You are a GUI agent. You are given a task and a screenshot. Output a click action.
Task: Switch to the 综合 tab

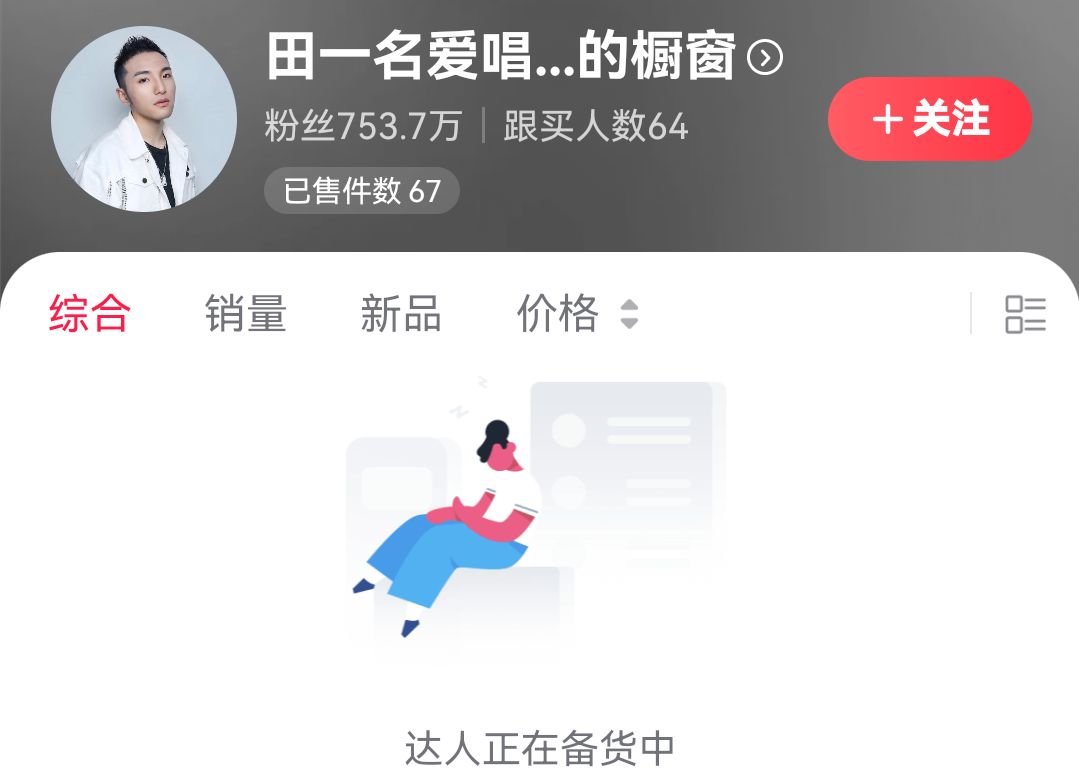[90, 313]
